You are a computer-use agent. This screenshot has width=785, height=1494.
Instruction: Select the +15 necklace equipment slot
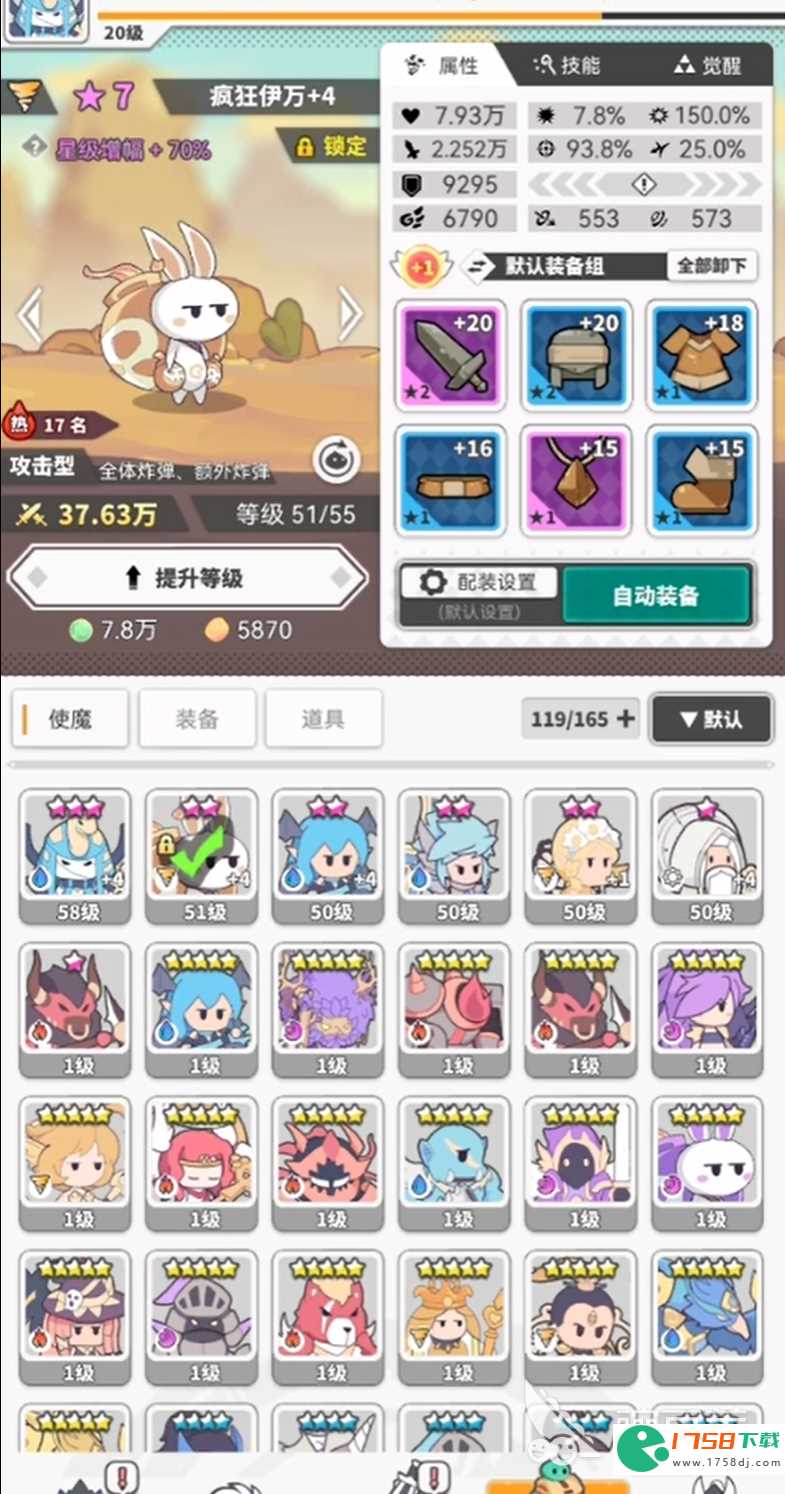click(577, 480)
